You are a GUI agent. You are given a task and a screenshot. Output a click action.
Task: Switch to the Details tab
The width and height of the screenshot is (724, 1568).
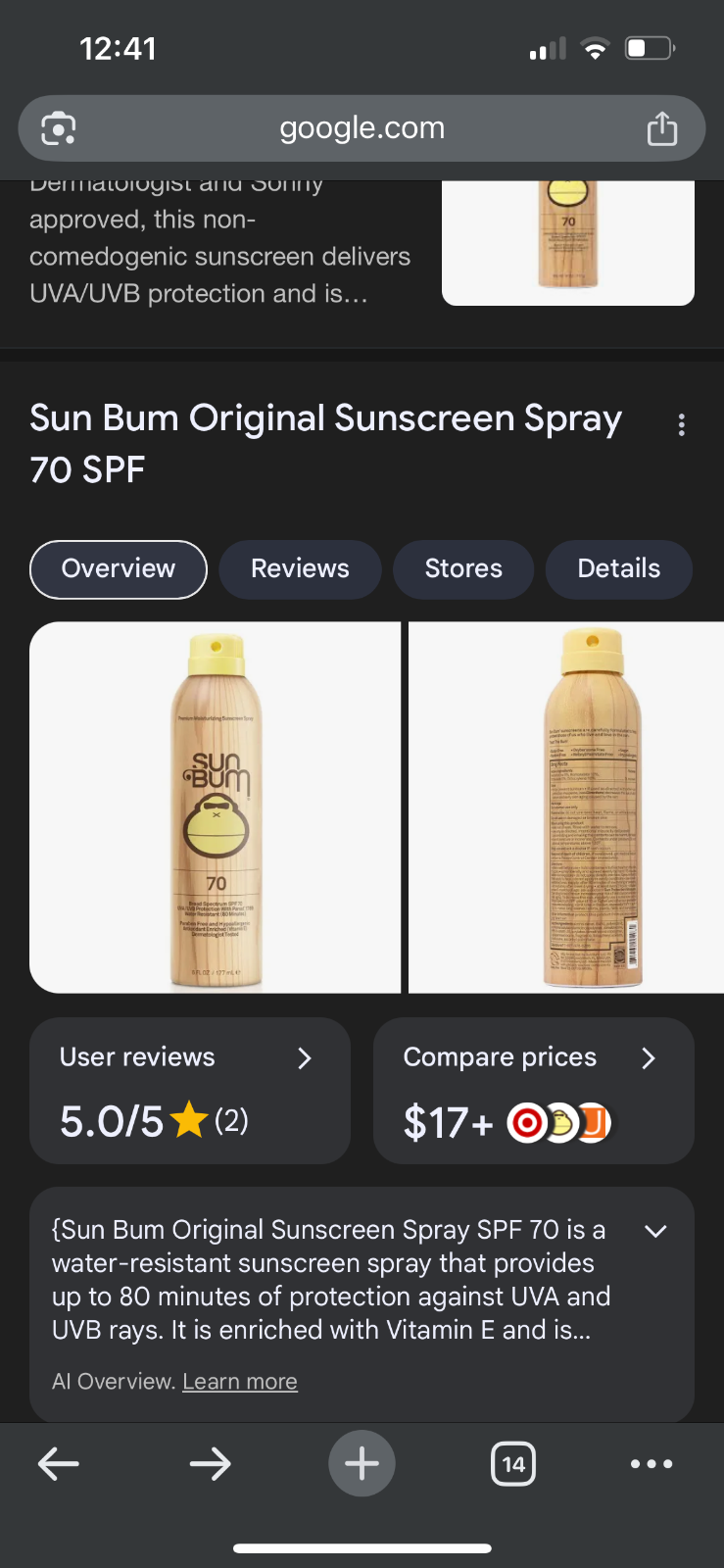pyautogui.click(x=618, y=568)
